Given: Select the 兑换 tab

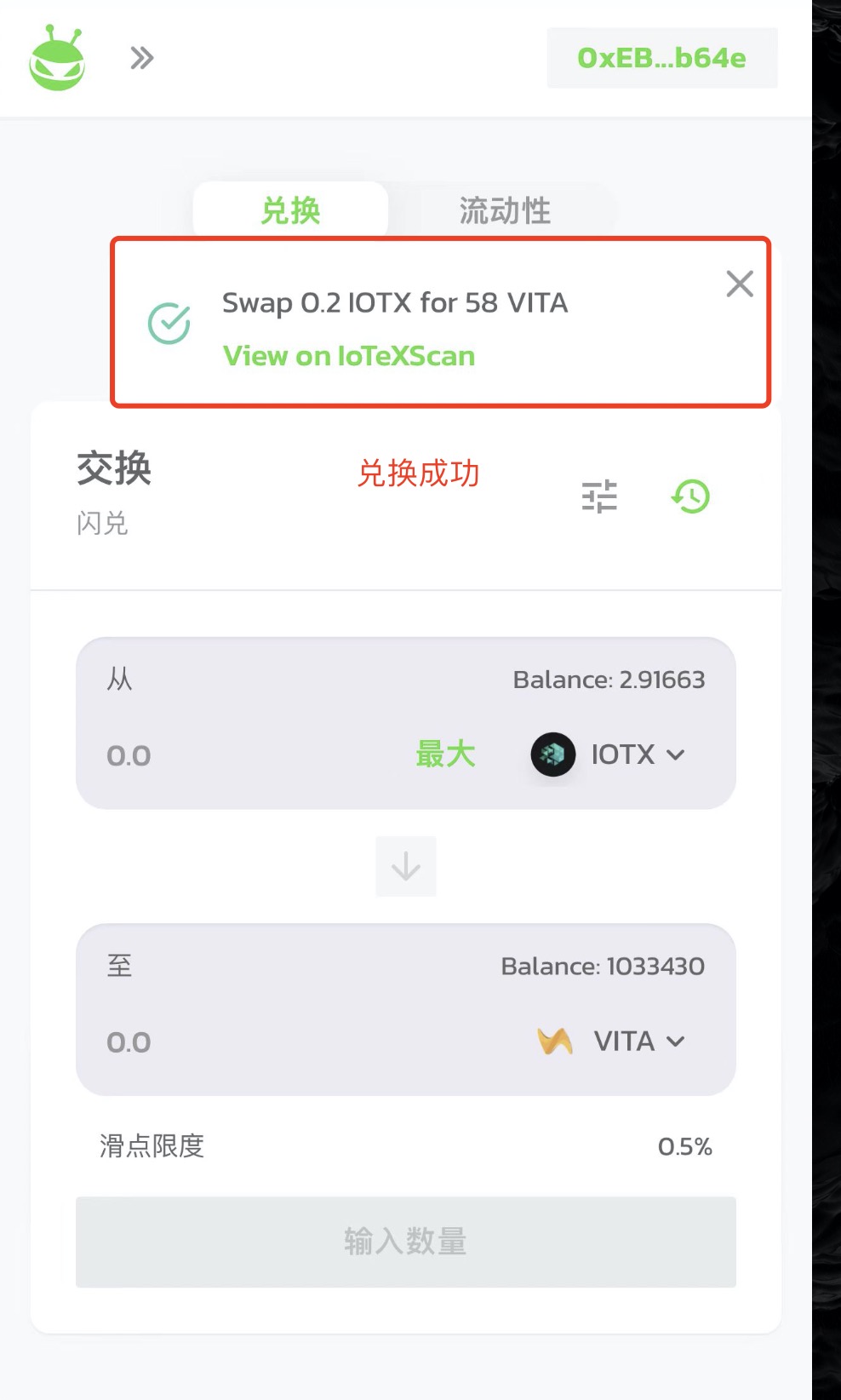Looking at the screenshot, I should (289, 210).
